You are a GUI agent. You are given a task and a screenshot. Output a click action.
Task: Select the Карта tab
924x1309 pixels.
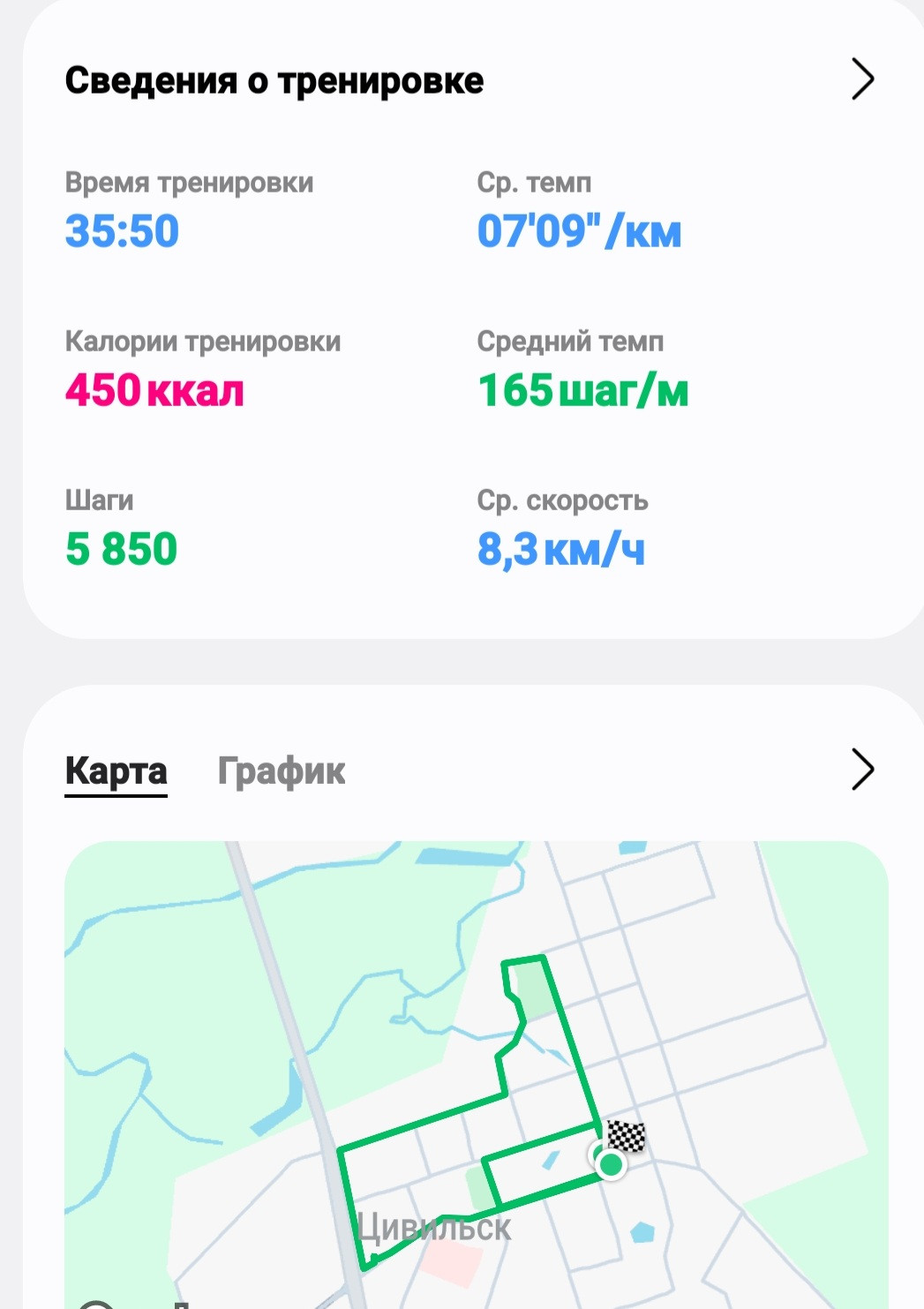tap(116, 771)
